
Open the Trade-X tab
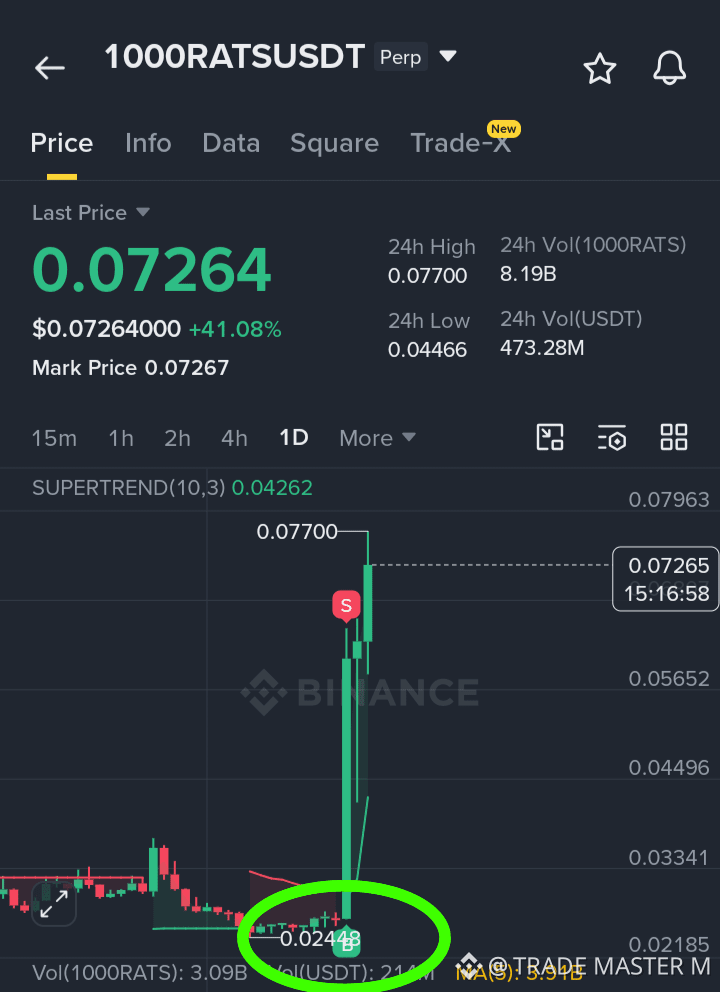[460, 143]
